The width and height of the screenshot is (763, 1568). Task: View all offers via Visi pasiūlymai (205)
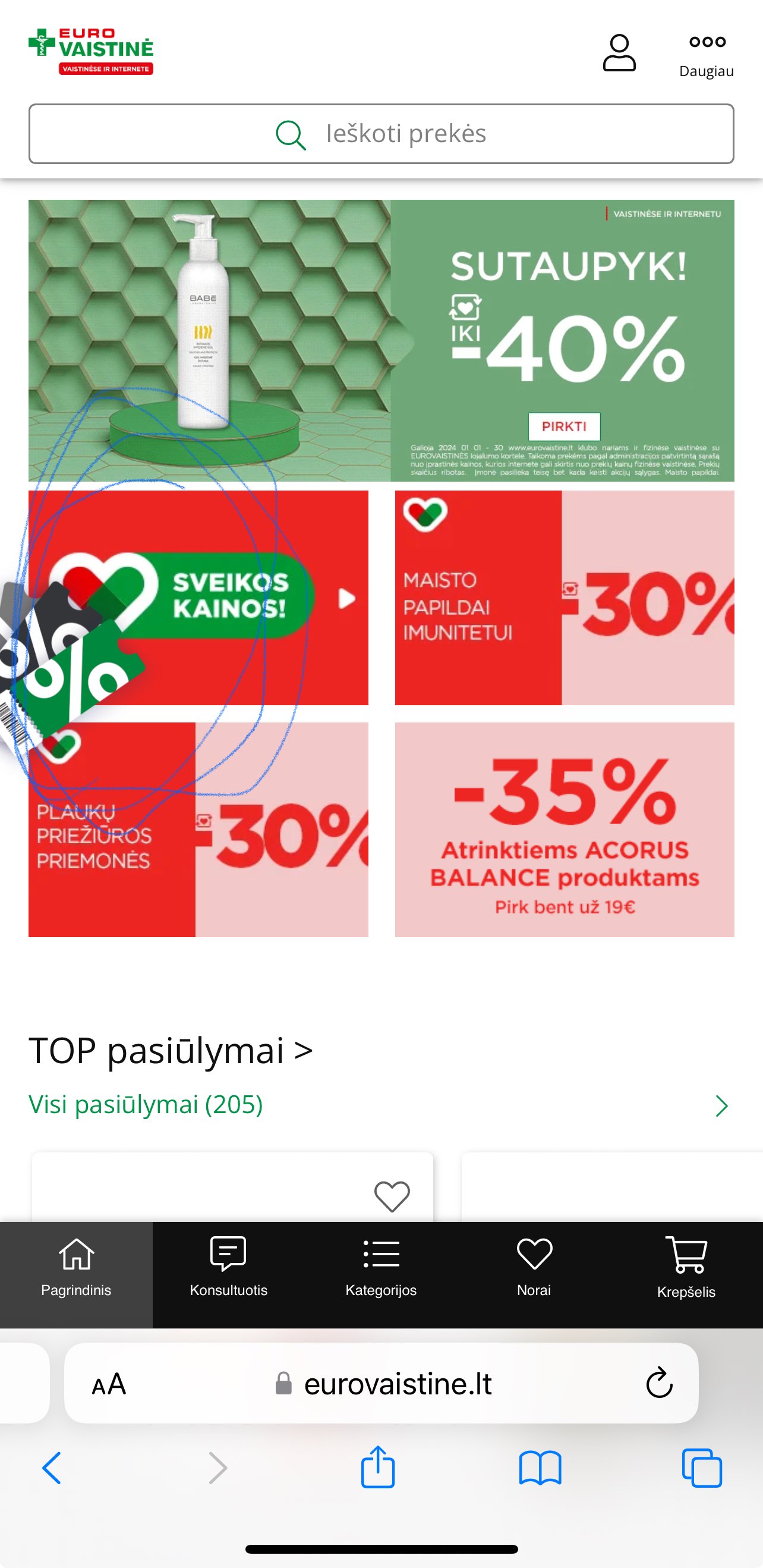pos(146,1104)
